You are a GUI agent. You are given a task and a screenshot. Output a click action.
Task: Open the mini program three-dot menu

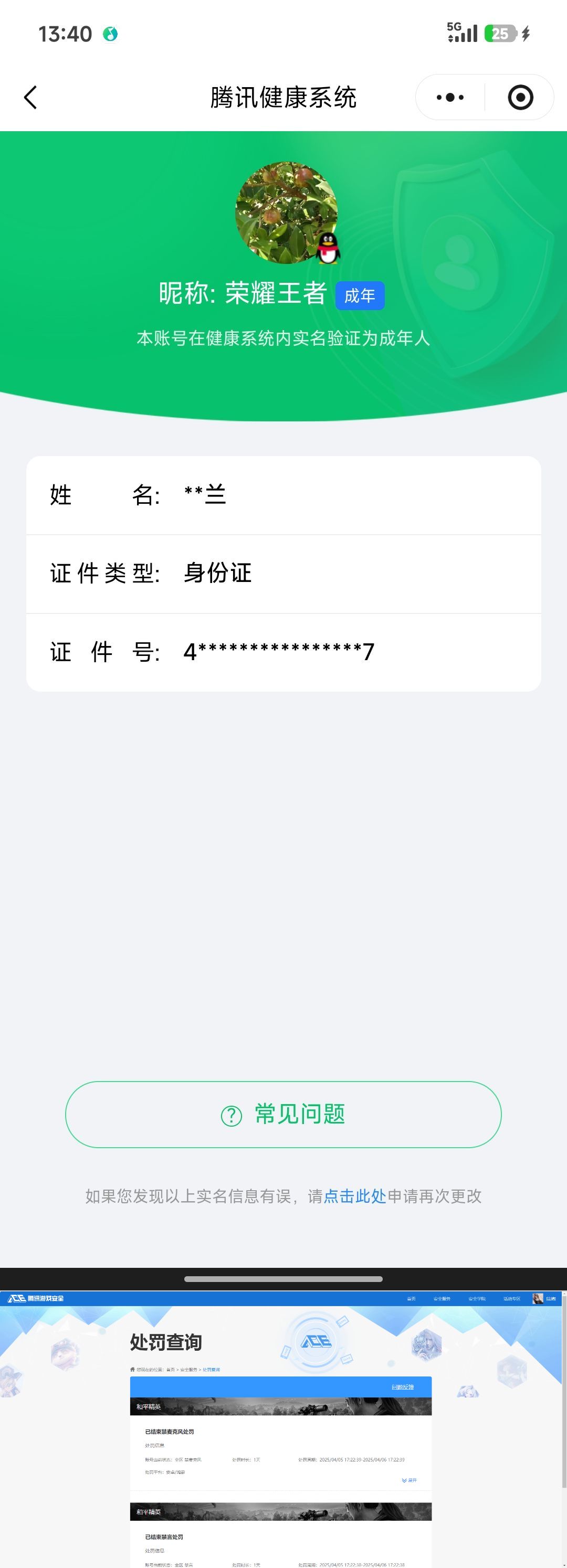click(449, 97)
